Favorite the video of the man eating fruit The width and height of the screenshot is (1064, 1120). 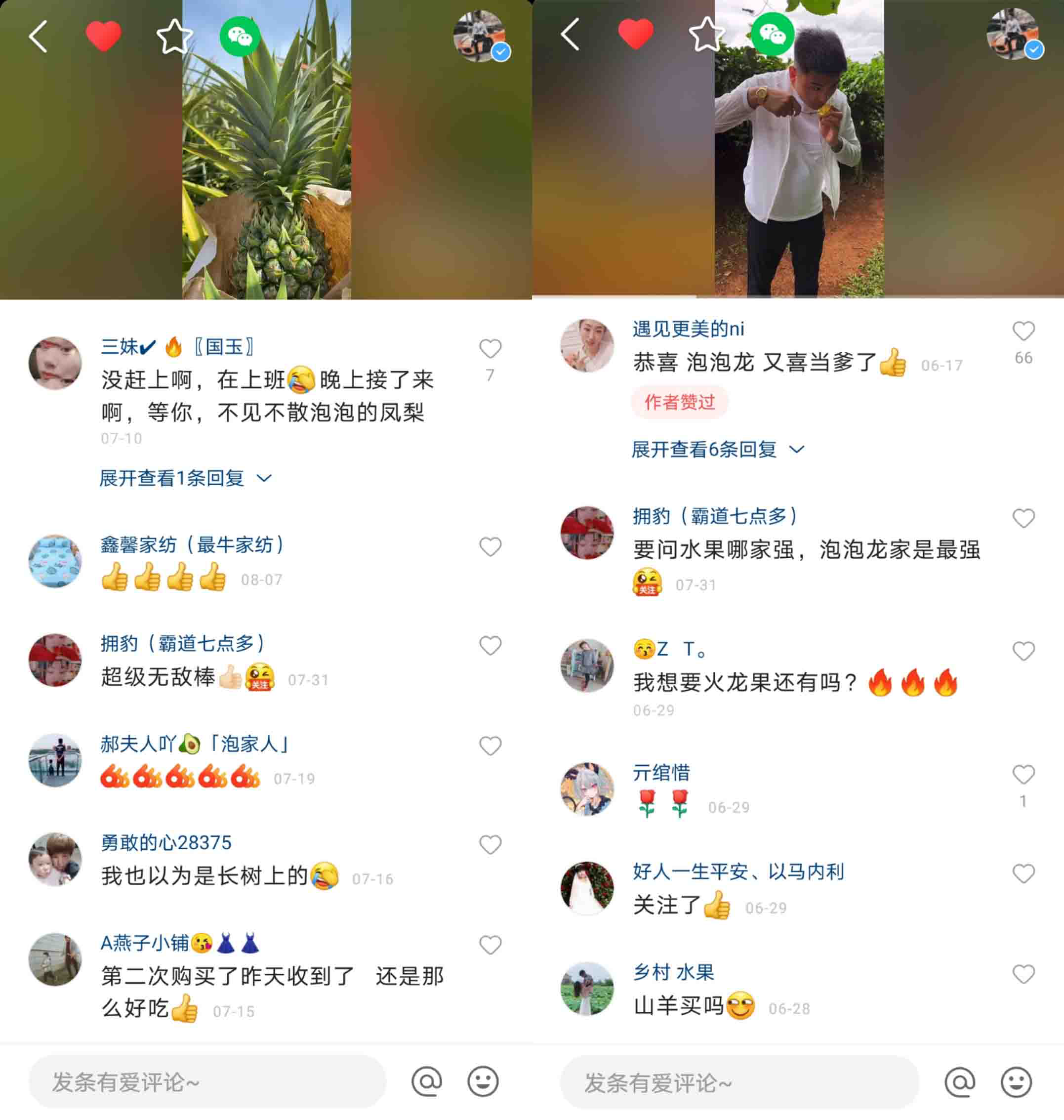706,34
